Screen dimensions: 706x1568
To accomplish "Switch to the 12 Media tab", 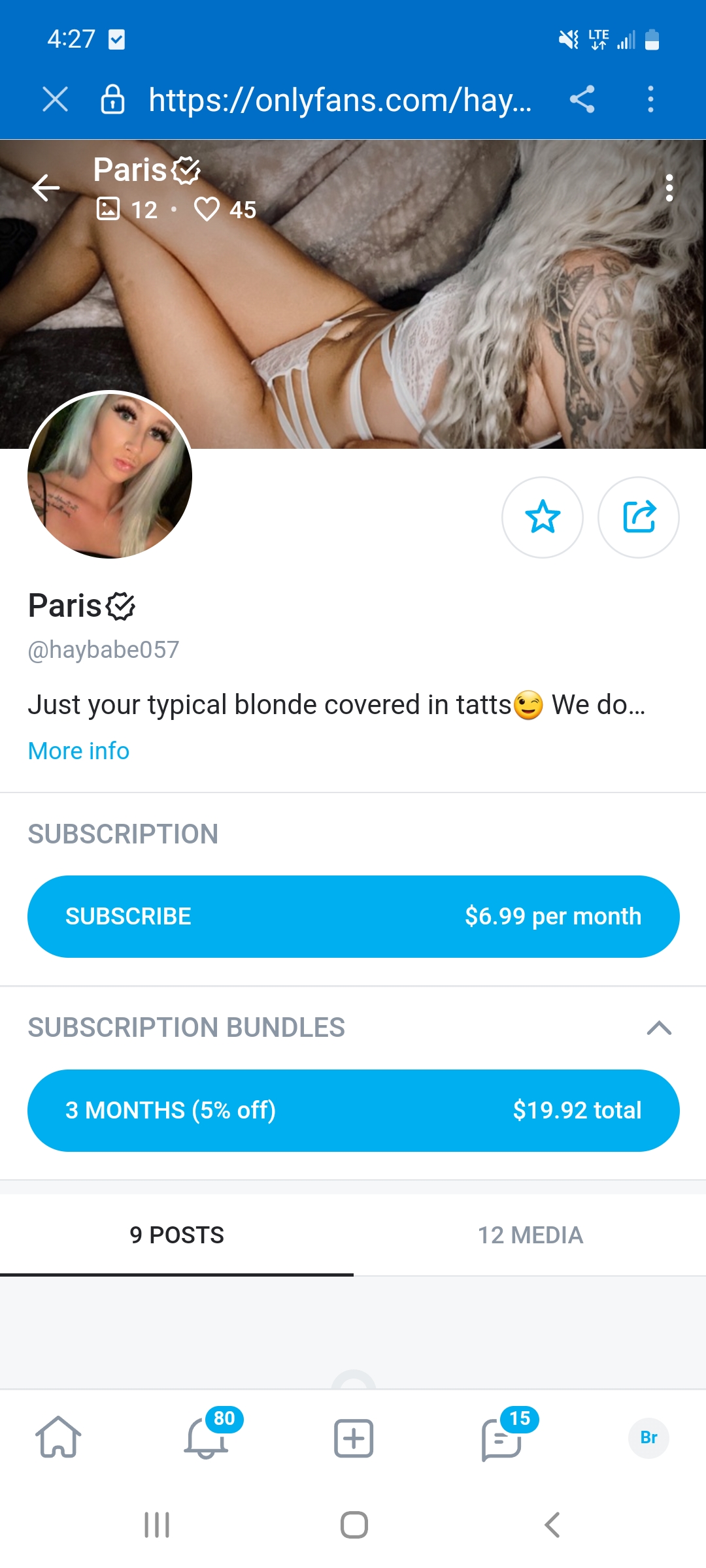I will click(530, 1235).
